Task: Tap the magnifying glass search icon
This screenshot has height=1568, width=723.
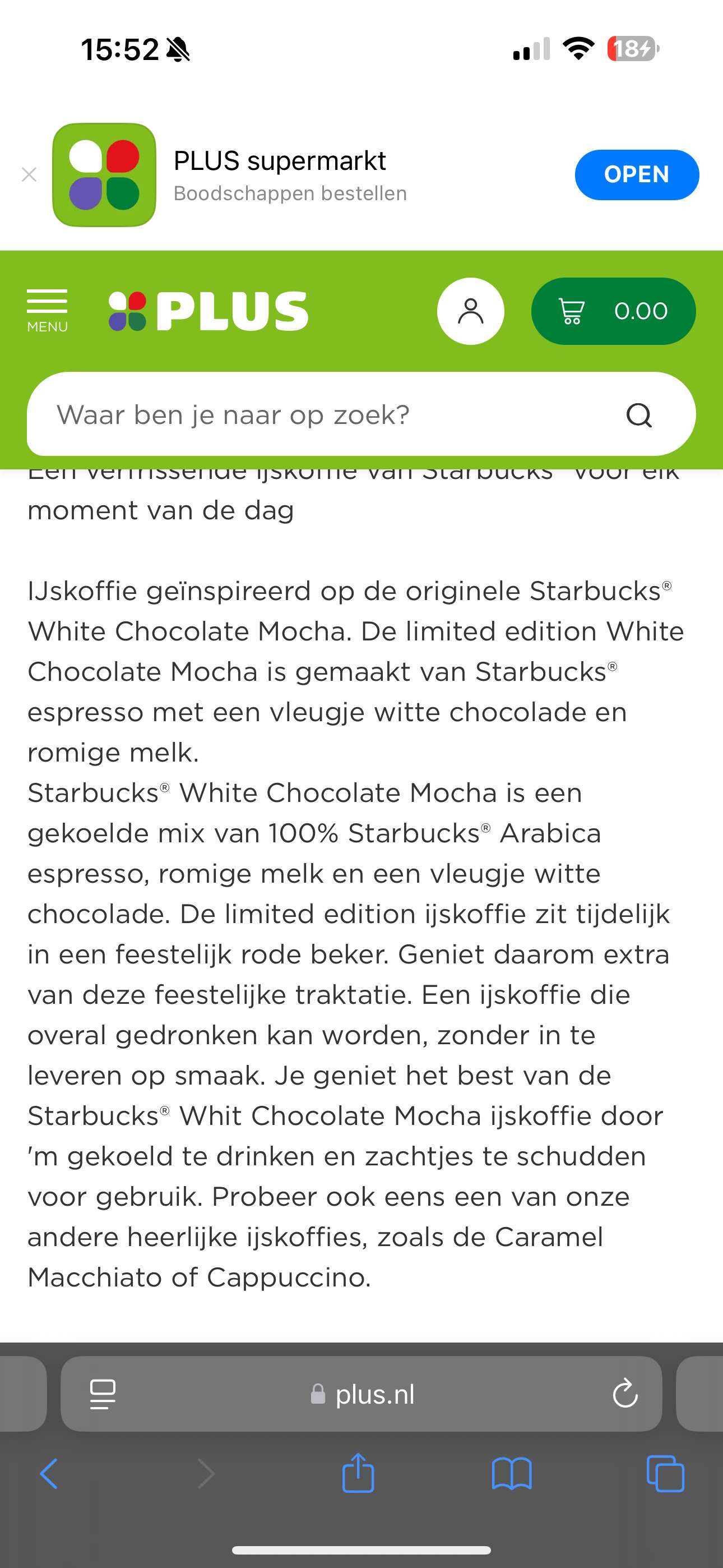Action: pos(639,415)
